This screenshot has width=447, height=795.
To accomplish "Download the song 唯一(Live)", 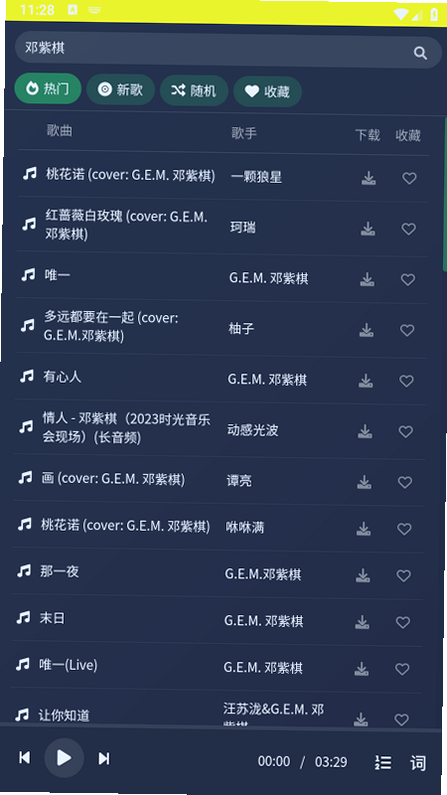I will [x=361, y=669].
